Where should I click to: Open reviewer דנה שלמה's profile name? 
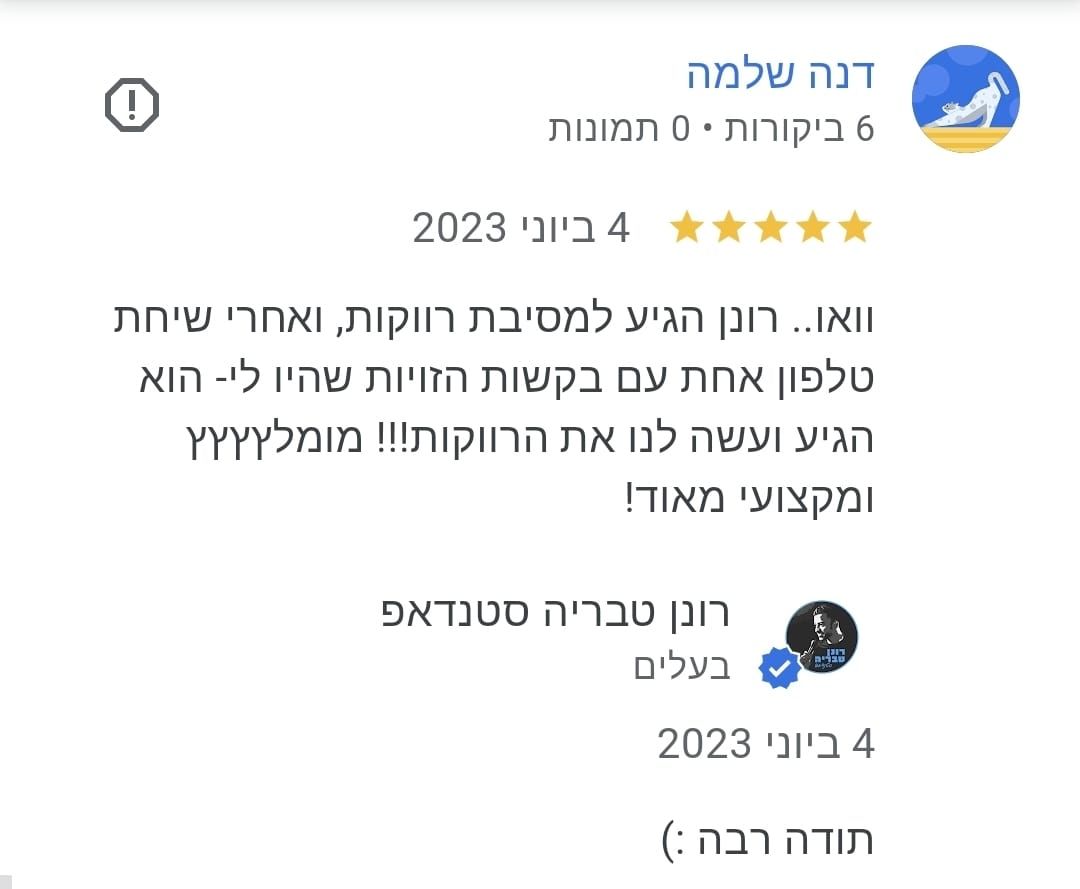pos(780,72)
